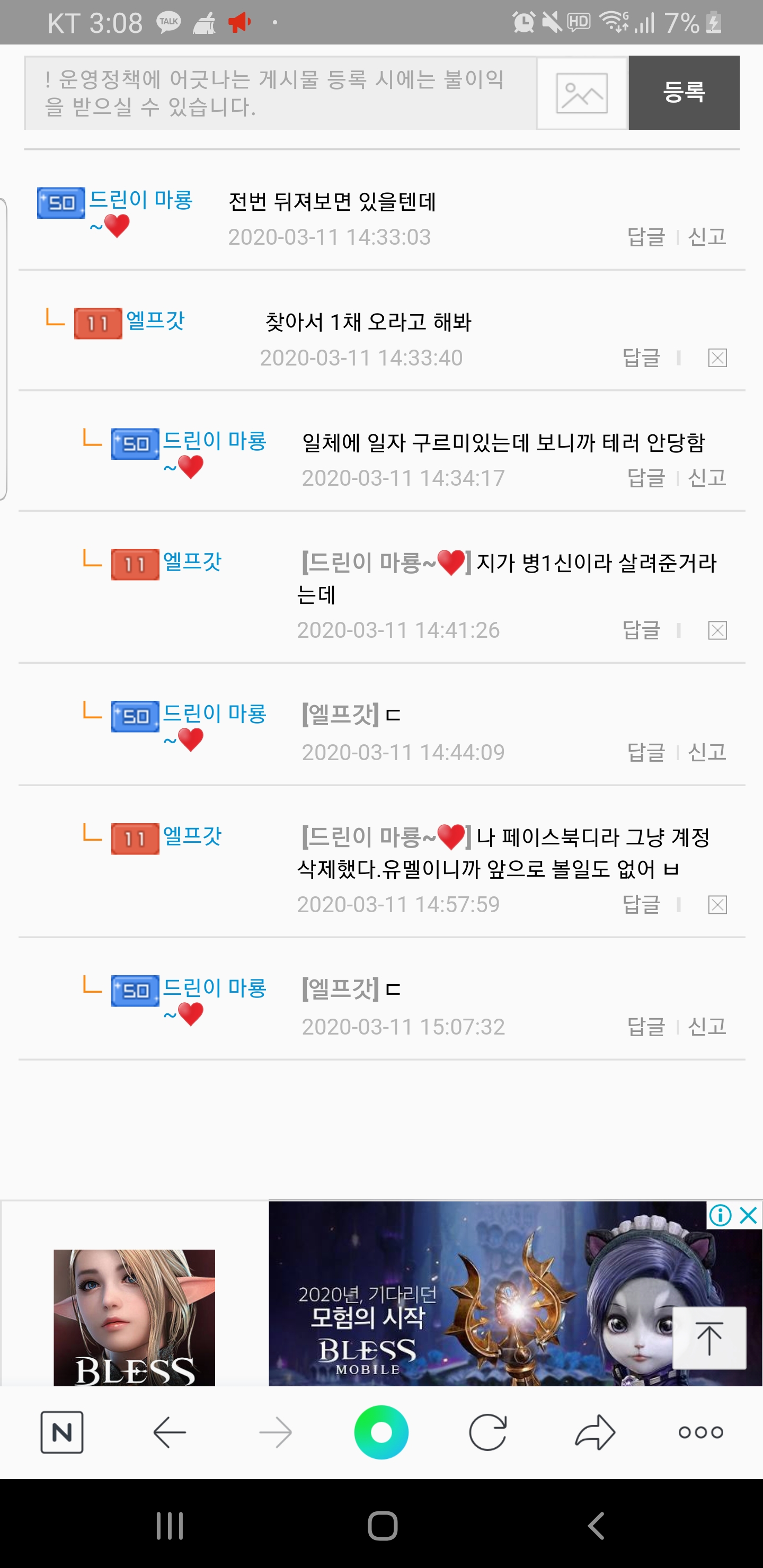Report the comment posted at 14:44:09

tap(706, 752)
